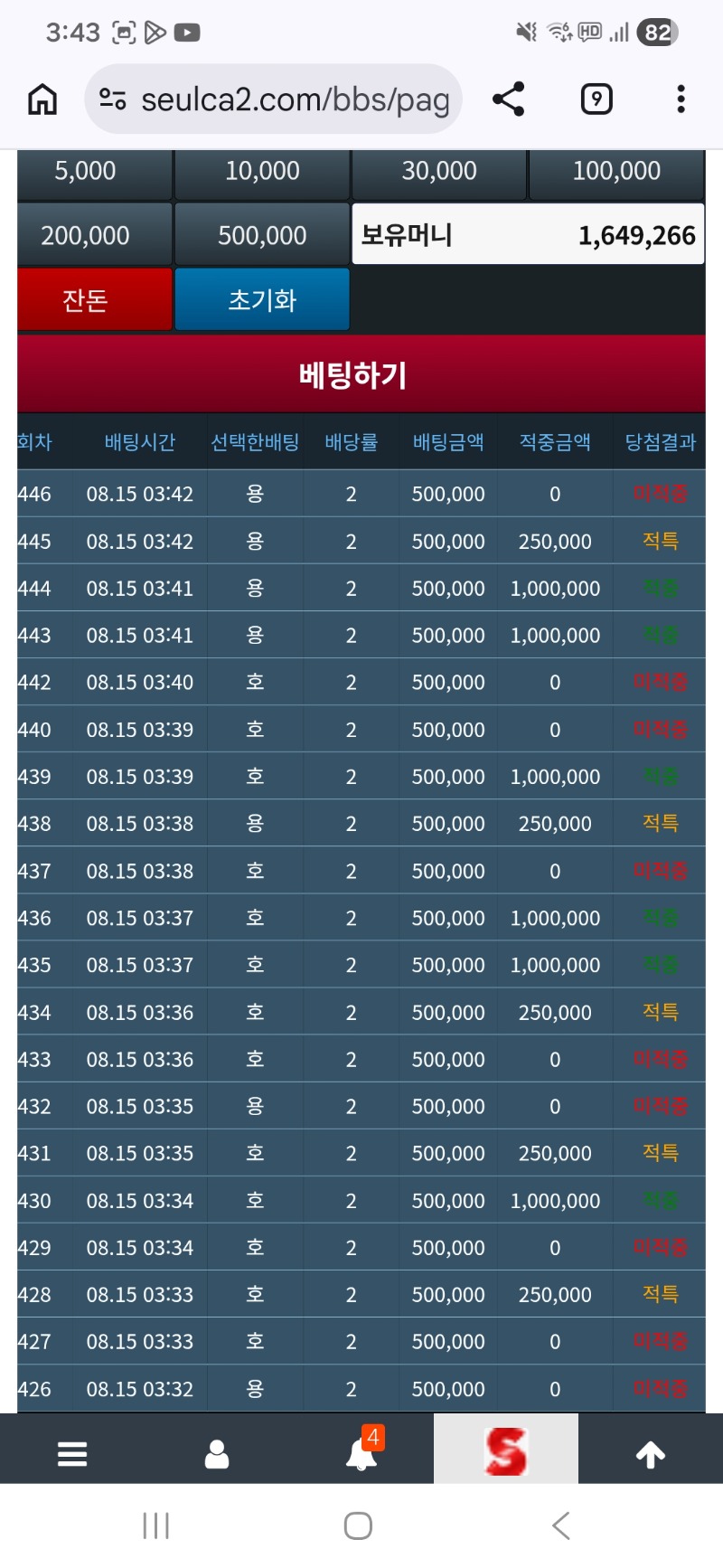Image resolution: width=723 pixels, height=1568 pixels.
Task: Open the user profile icon
Action: point(217,1454)
